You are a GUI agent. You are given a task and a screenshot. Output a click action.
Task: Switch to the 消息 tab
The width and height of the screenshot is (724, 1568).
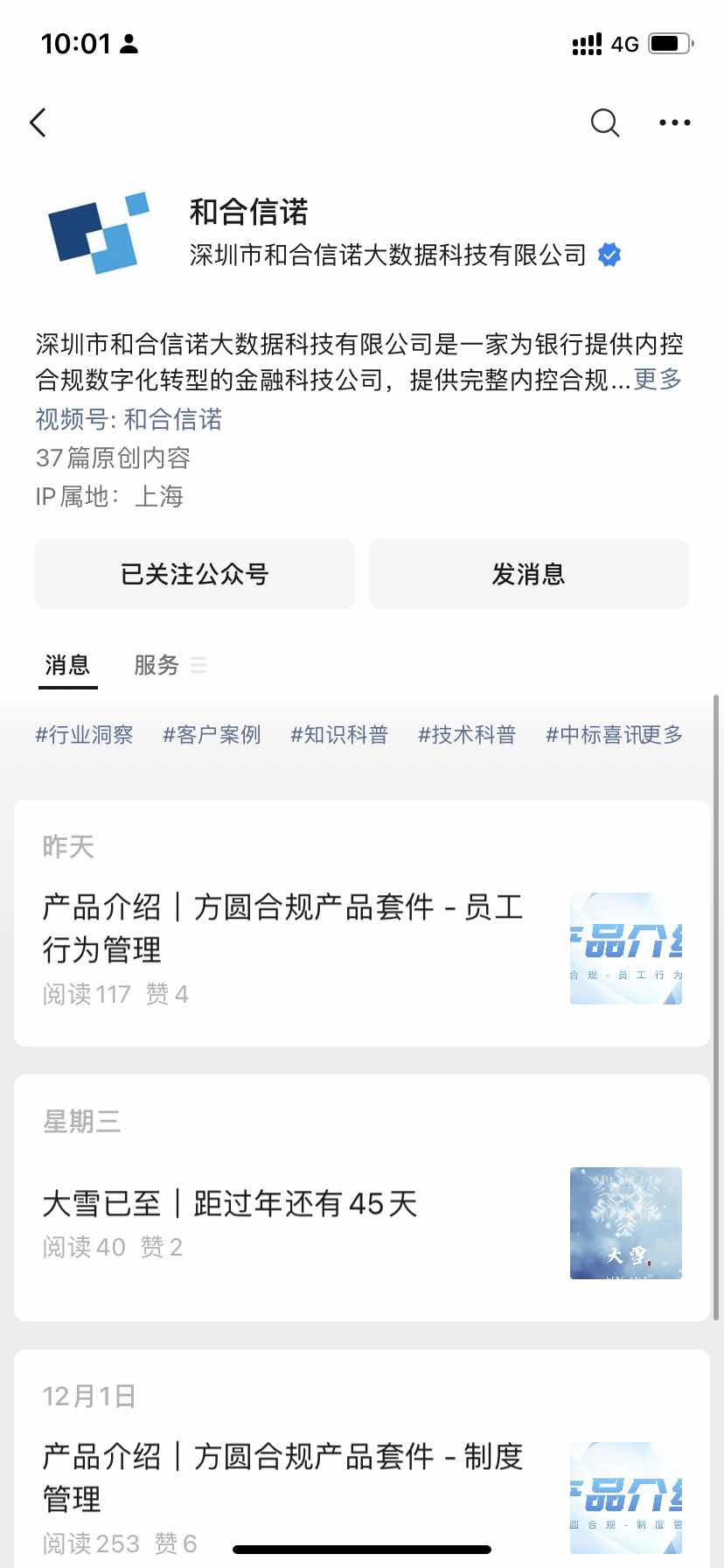pos(67,665)
